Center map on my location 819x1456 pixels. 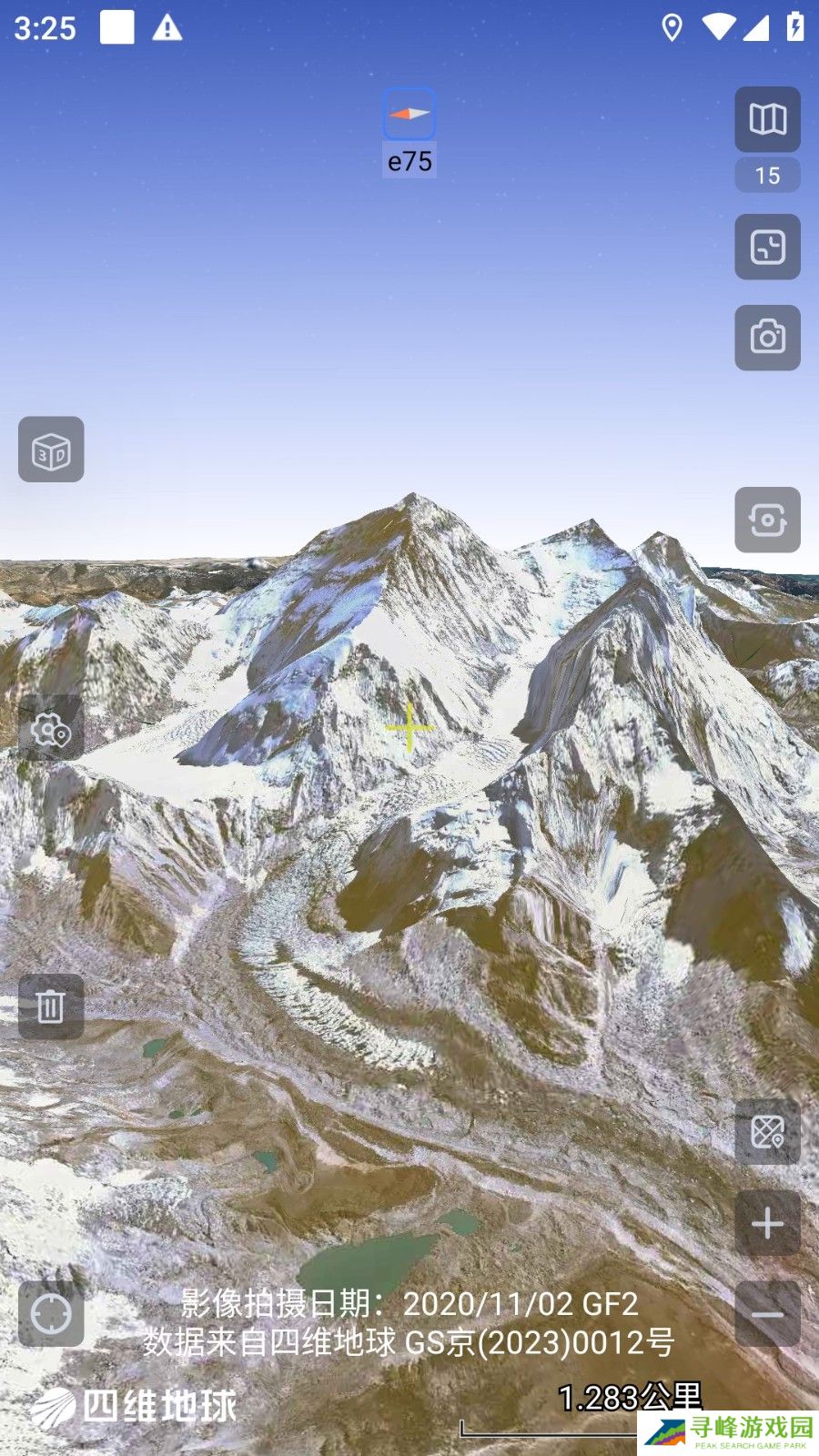pyautogui.click(x=51, y=1314)
